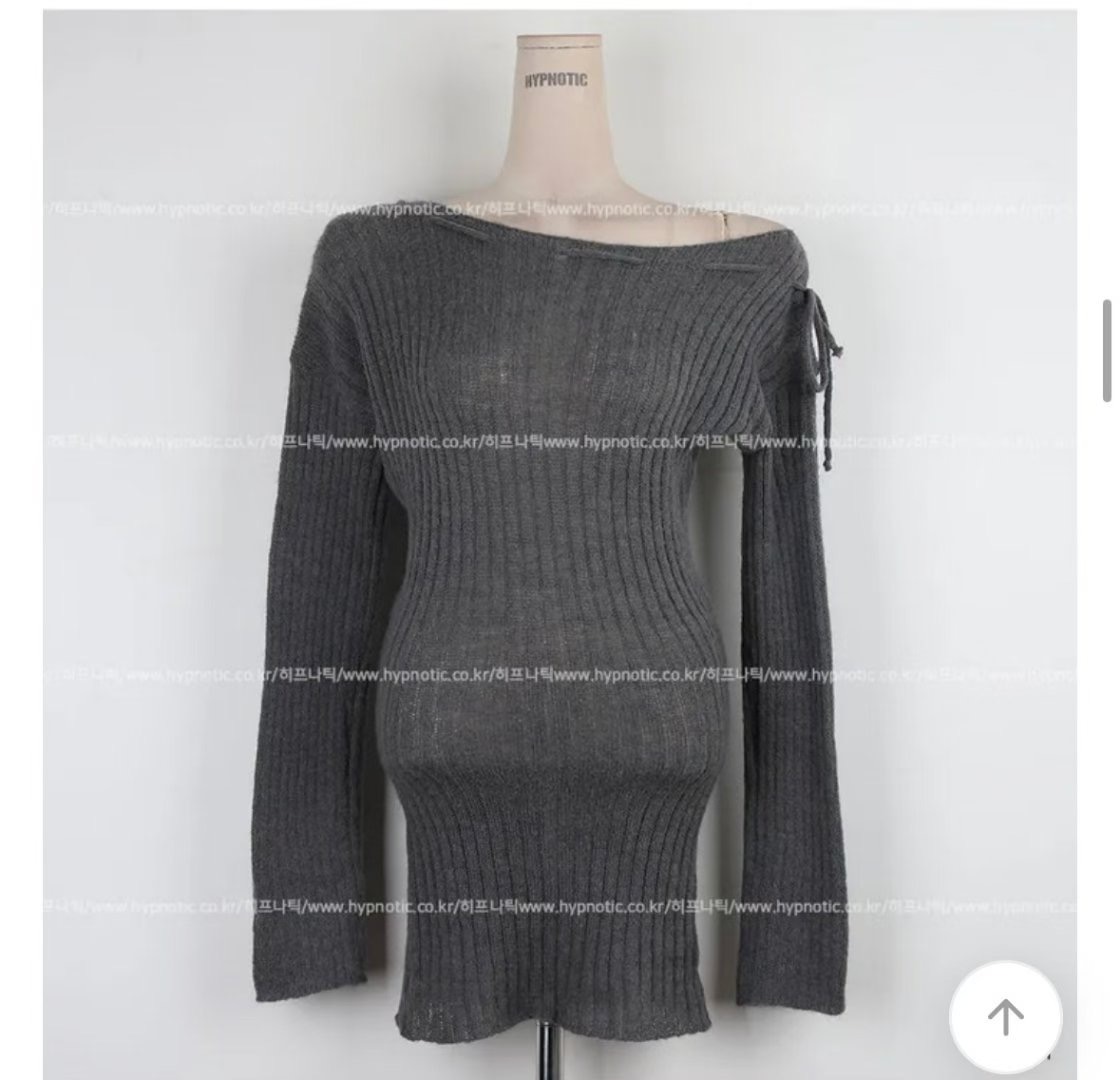1120x1080 pixels.
Task: Tap the scroll-to-top arrow button
Action: pos(1005,1017)
